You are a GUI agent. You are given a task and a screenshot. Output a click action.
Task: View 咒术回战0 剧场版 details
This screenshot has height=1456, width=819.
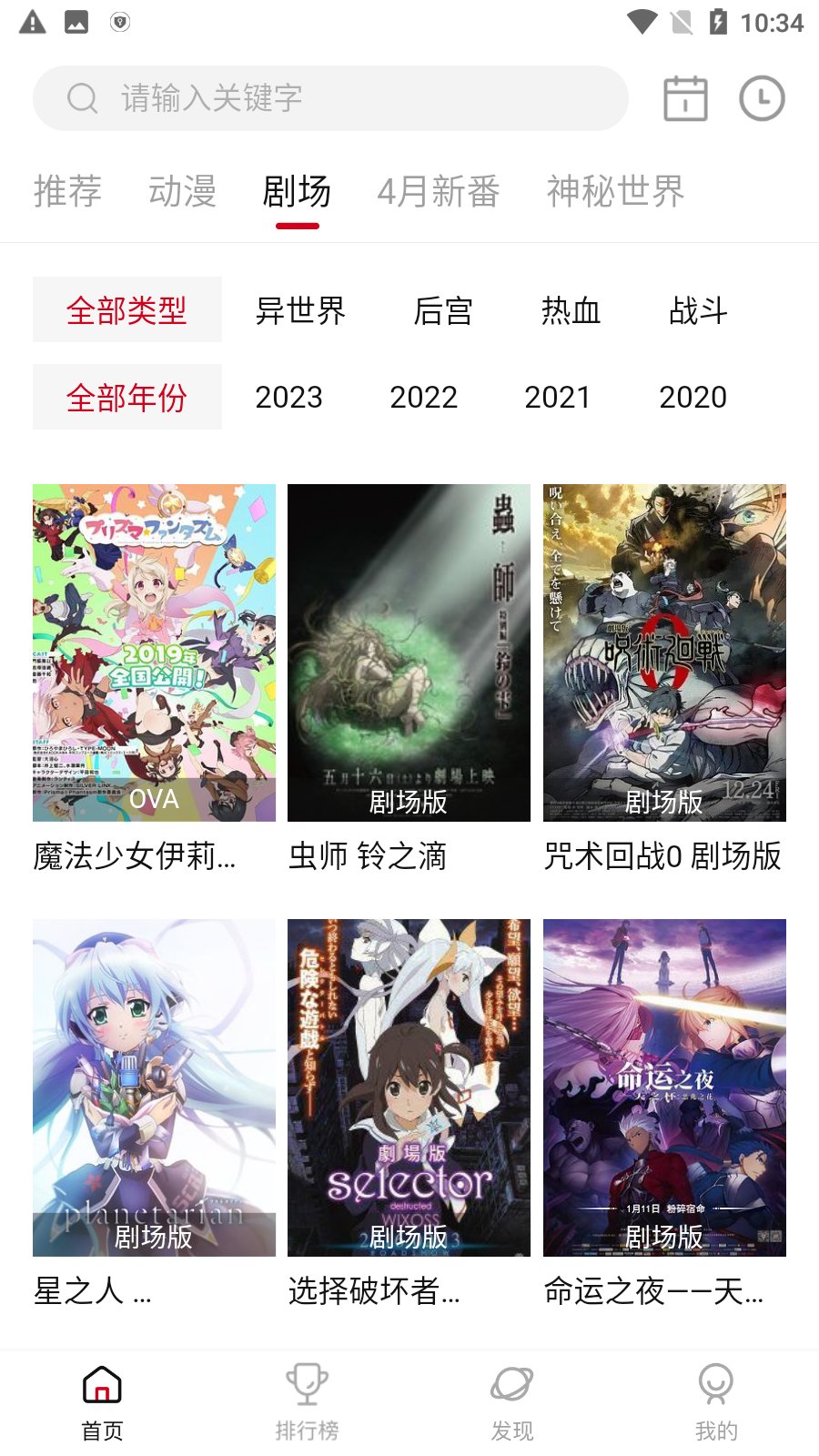point(664,652)
